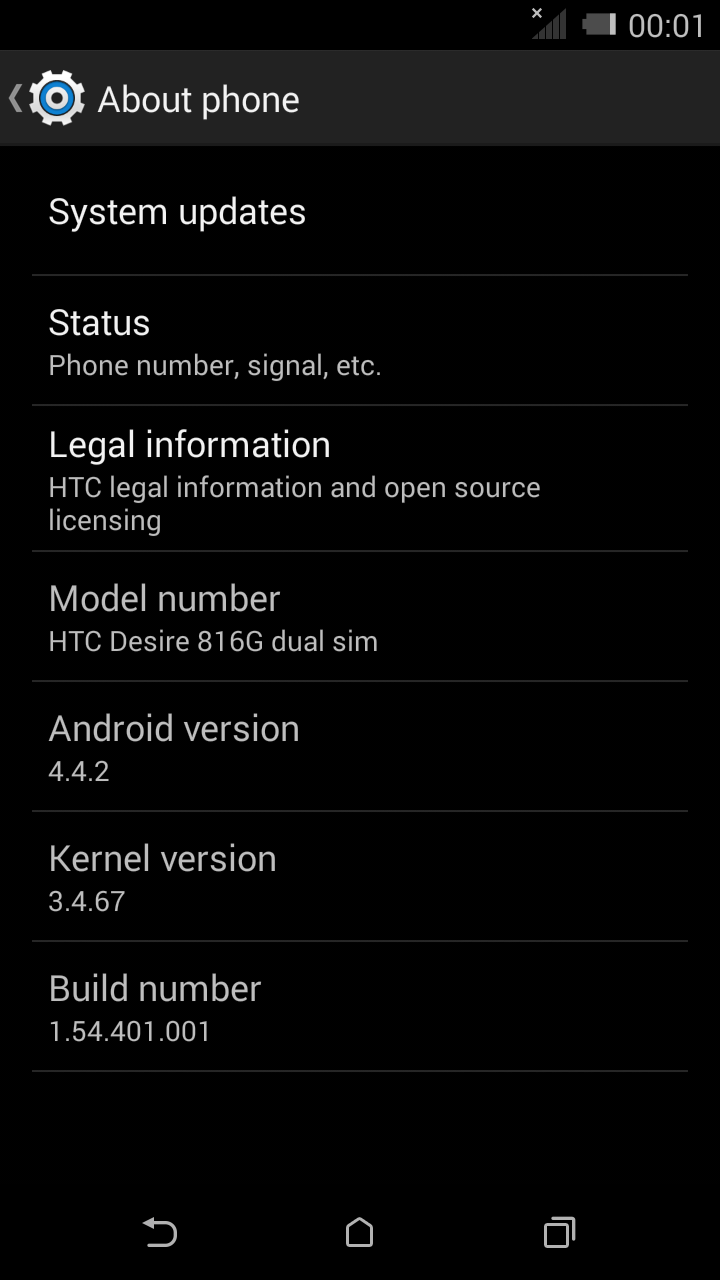Go to the home screen
This screenshot has height=1280, width=720.
[x=360, y=1232]
